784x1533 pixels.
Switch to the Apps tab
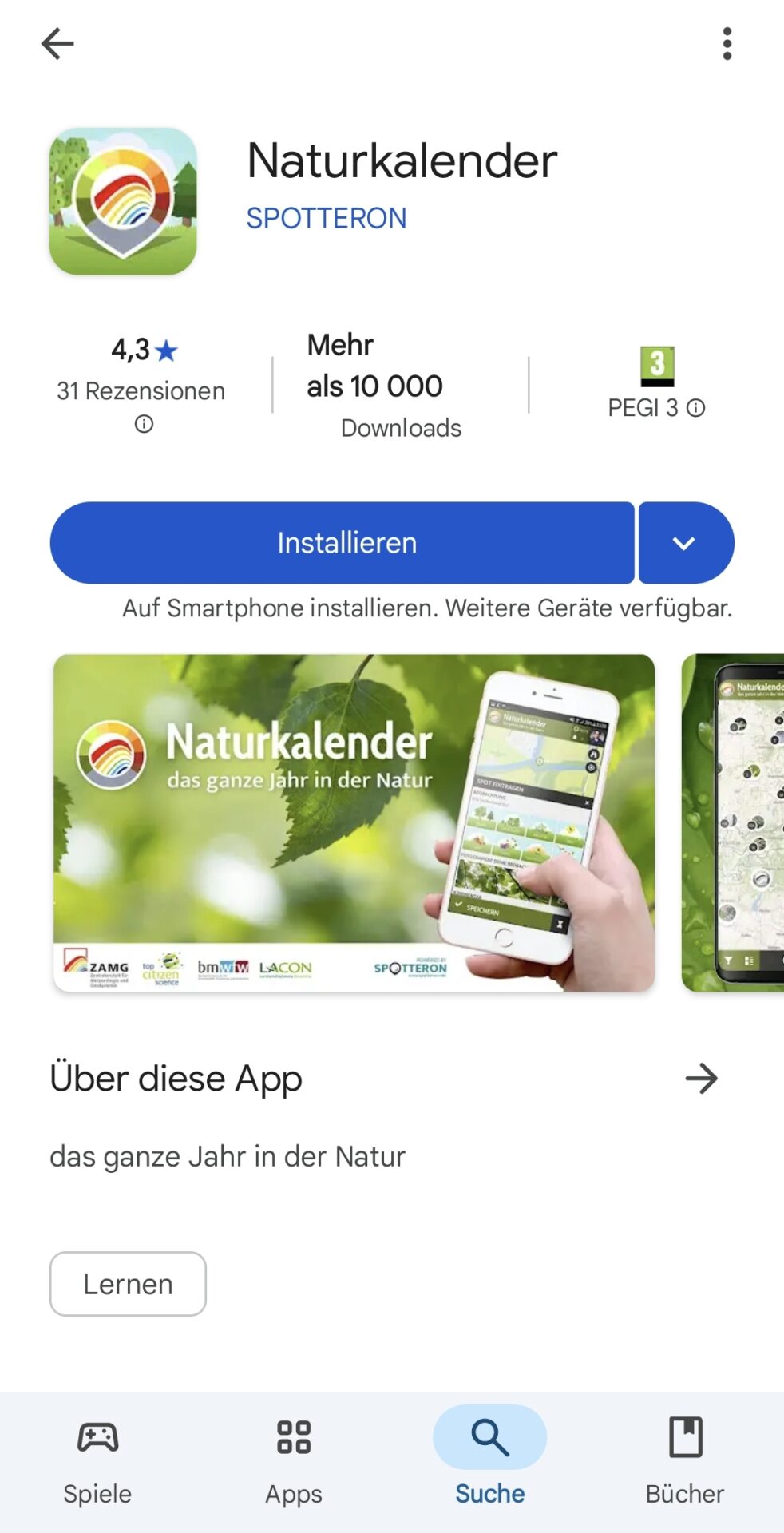point(294,1461)
